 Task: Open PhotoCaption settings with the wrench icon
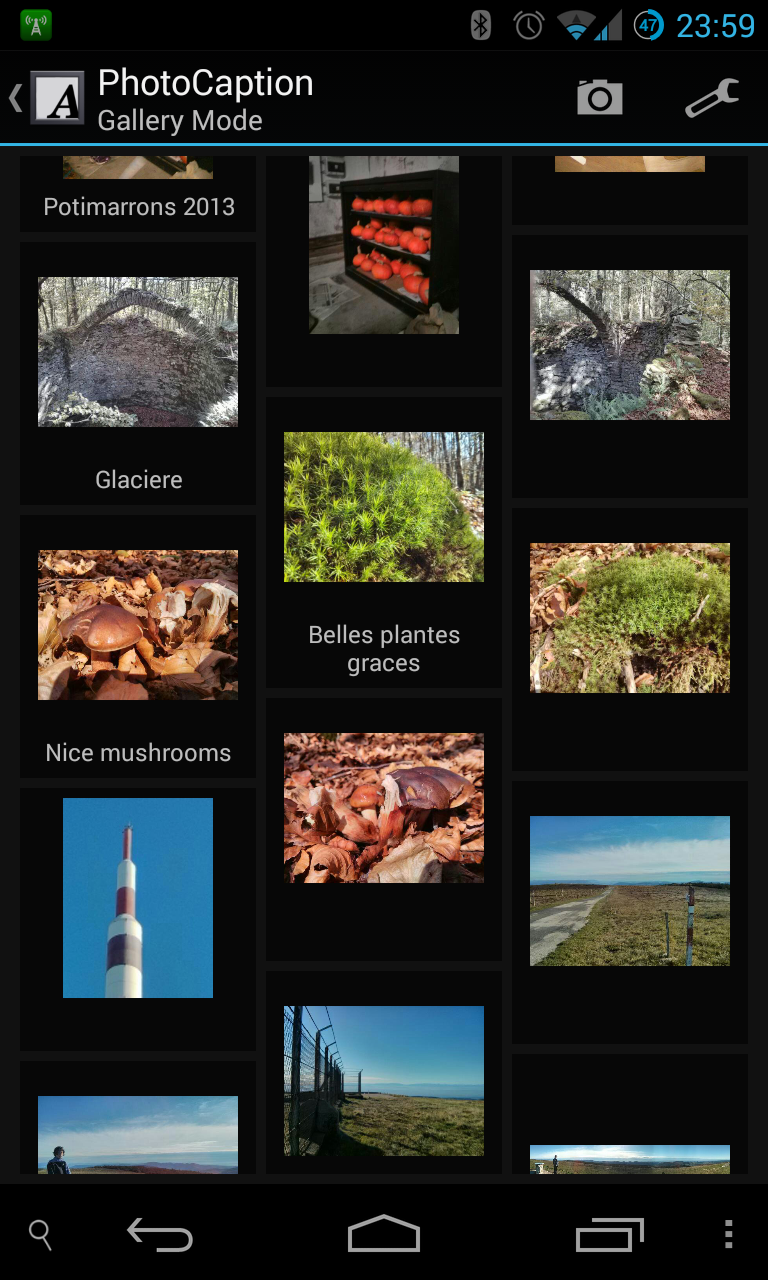click(712, 97)
